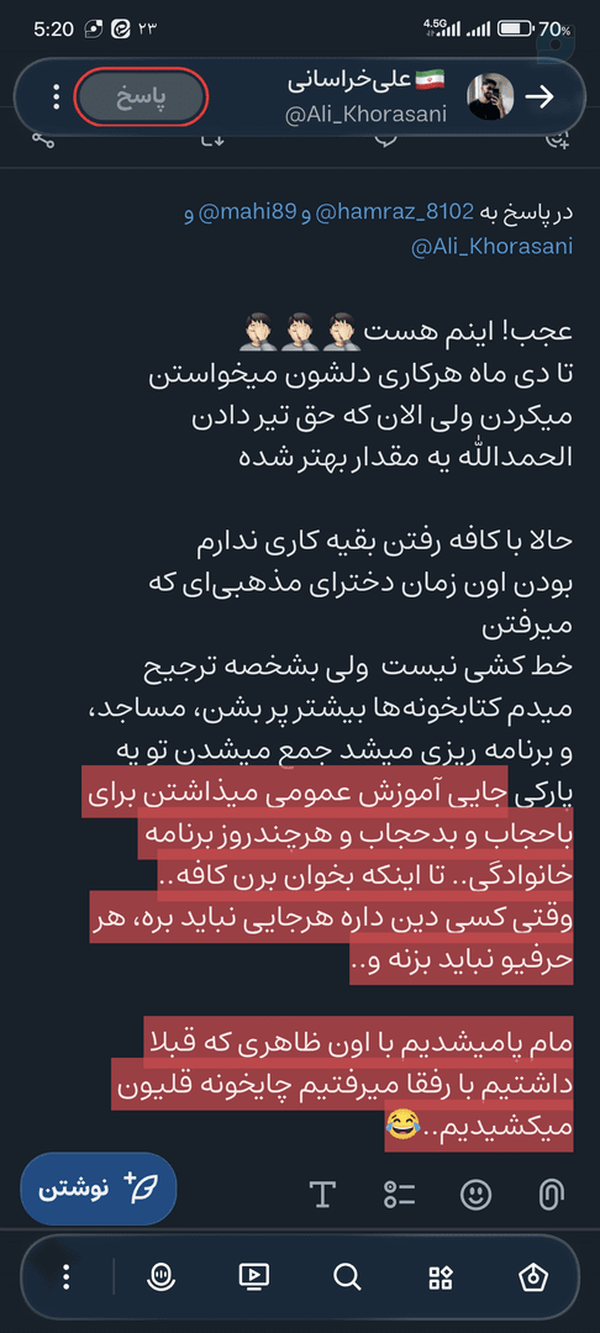Open the bottom bar three-dot menu
The image size is (600, 1333).
pyautogui.click(x=66, y=1276)
